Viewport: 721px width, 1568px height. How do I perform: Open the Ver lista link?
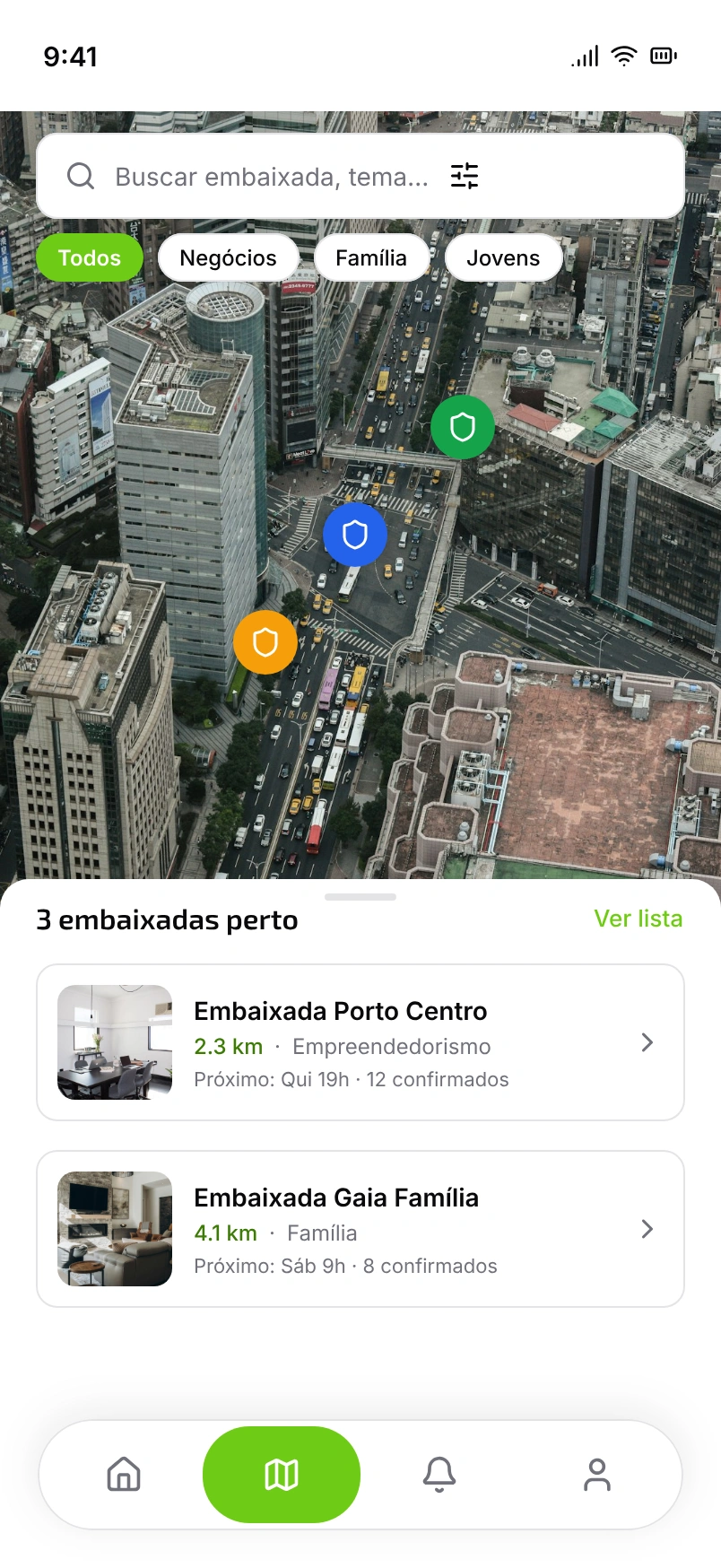point(638,919)
